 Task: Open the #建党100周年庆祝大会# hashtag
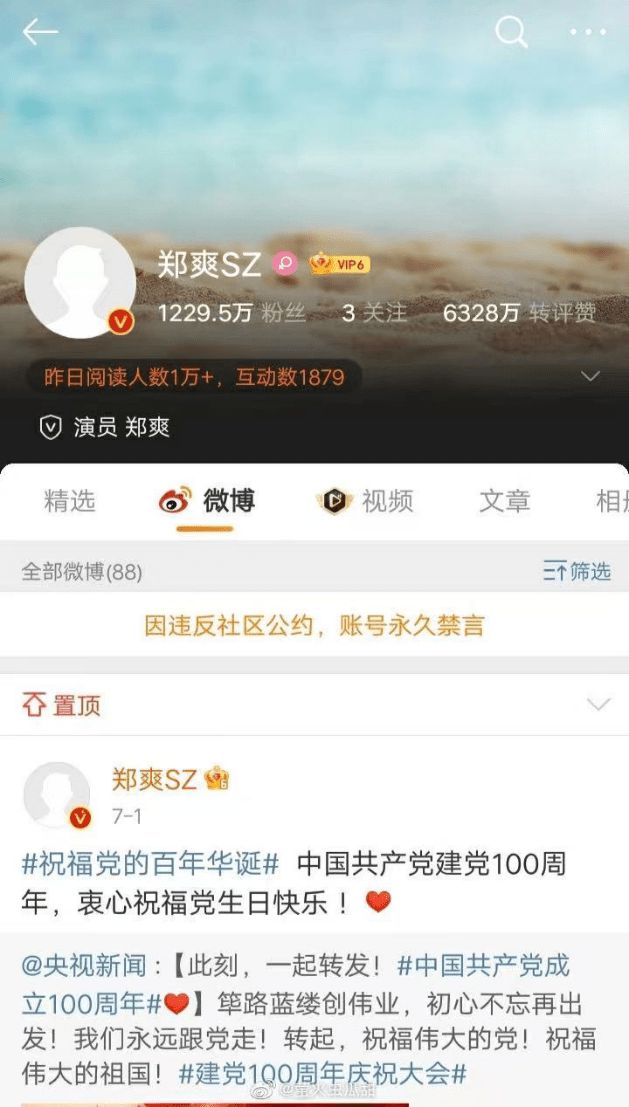tap(323, 1074)
